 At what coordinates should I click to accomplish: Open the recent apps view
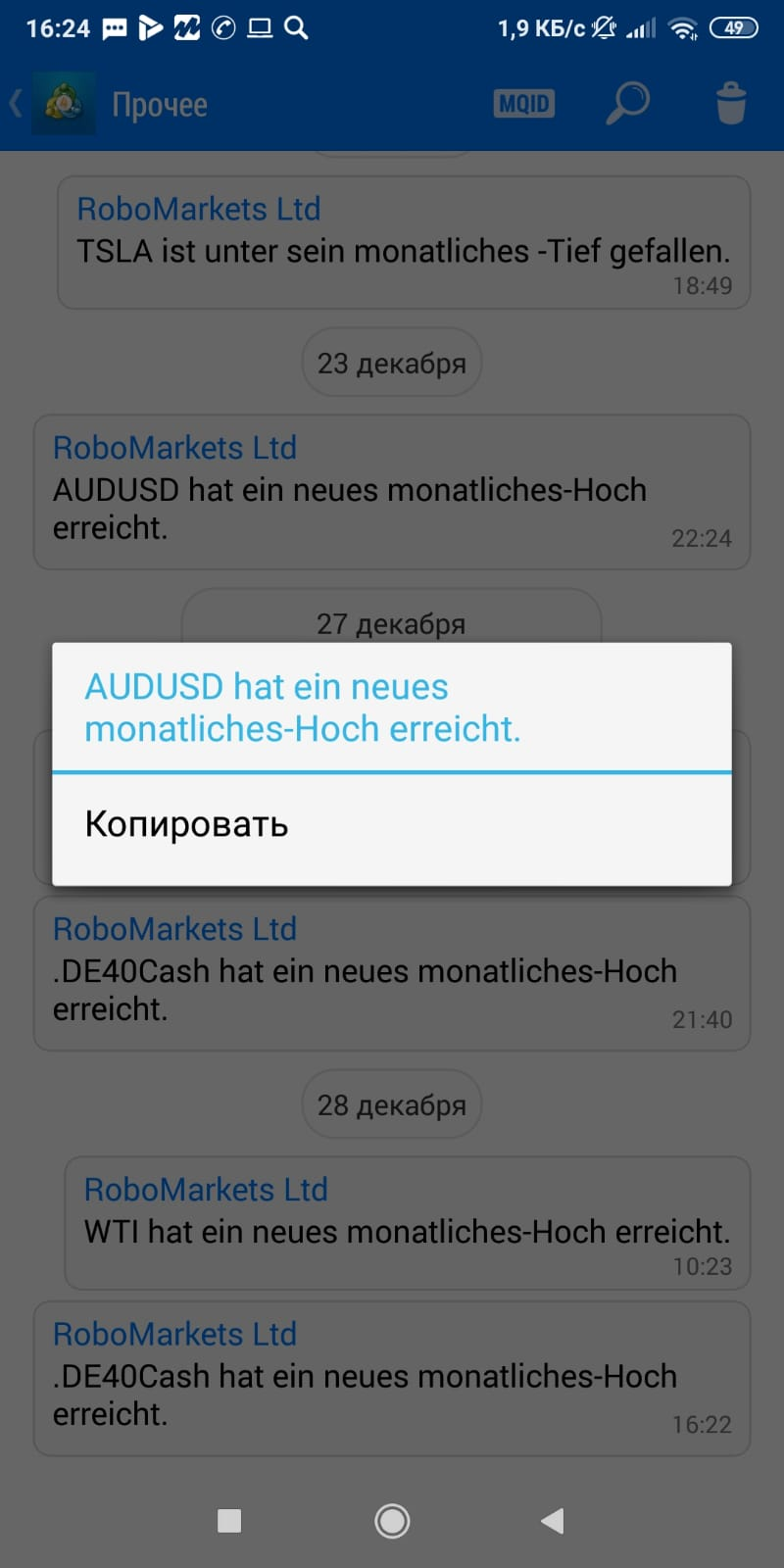coord(229,1520)
